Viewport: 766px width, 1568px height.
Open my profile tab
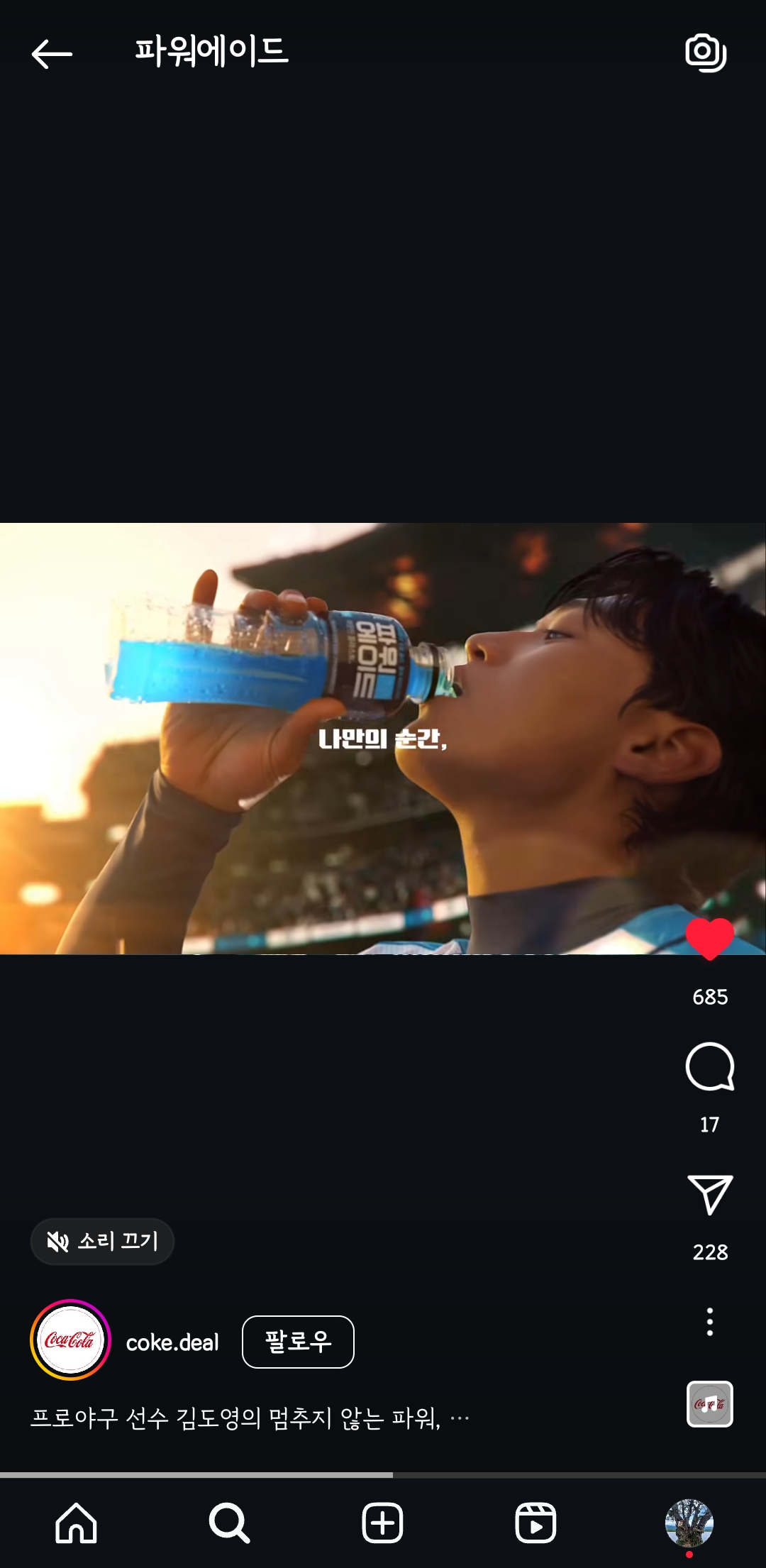pyautogui.click(x=689, y=1523)
